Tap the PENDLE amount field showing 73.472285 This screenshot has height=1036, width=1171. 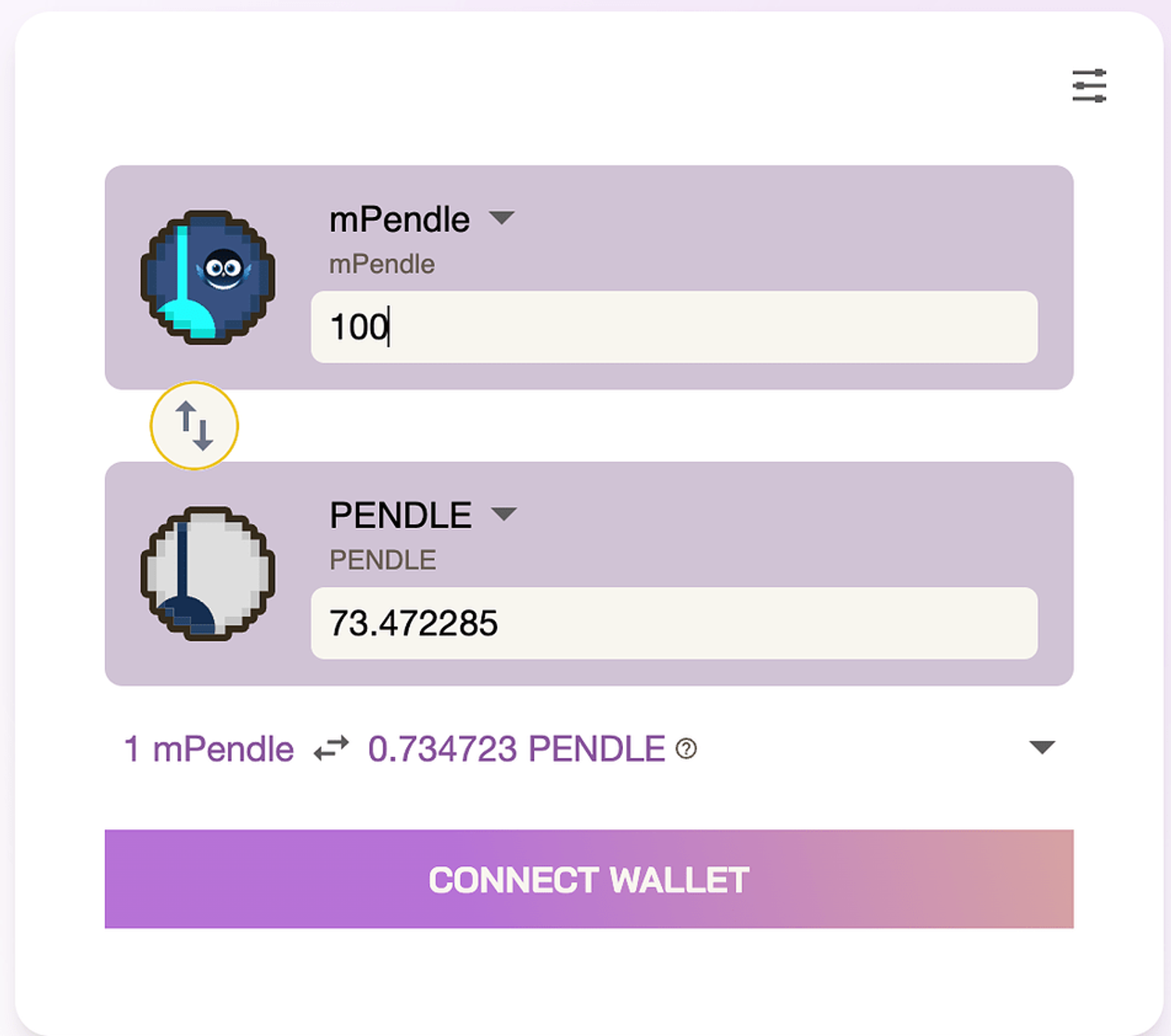[x=674, y=623]
